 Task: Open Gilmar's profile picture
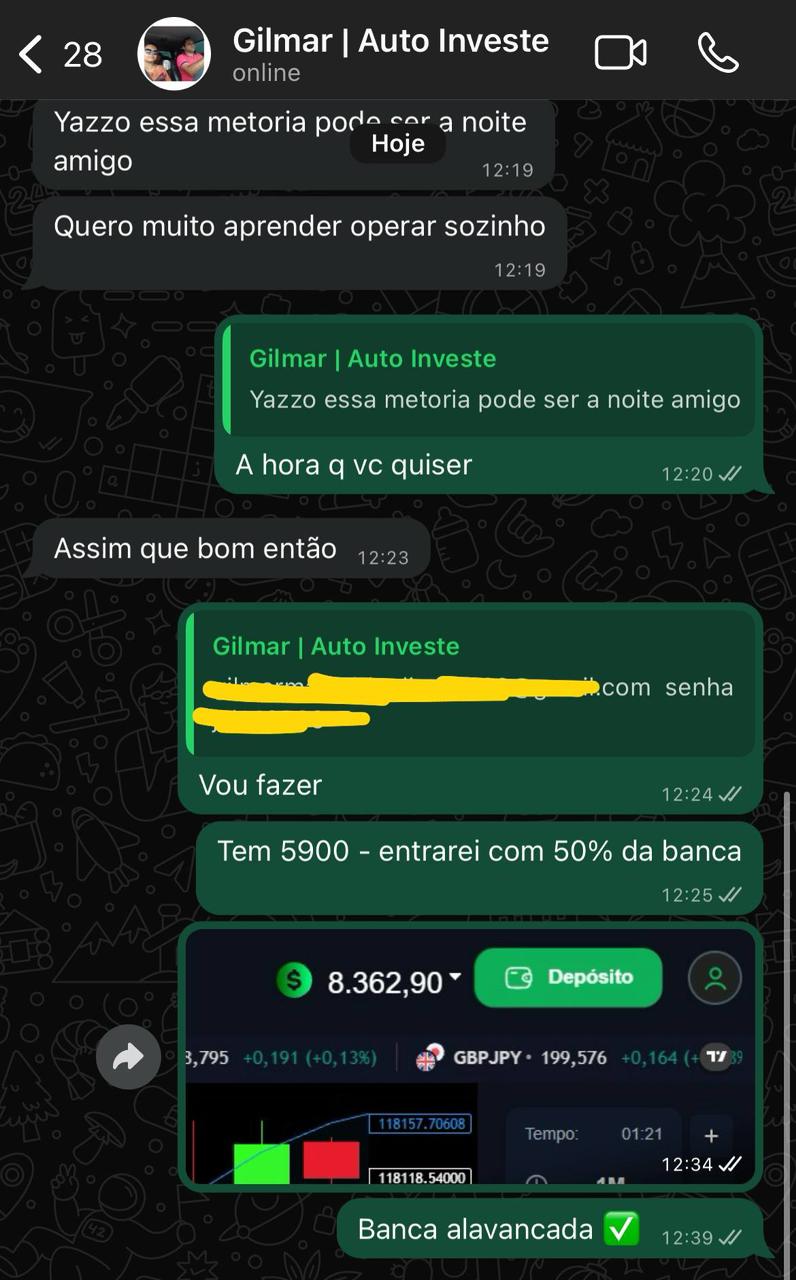174,54
